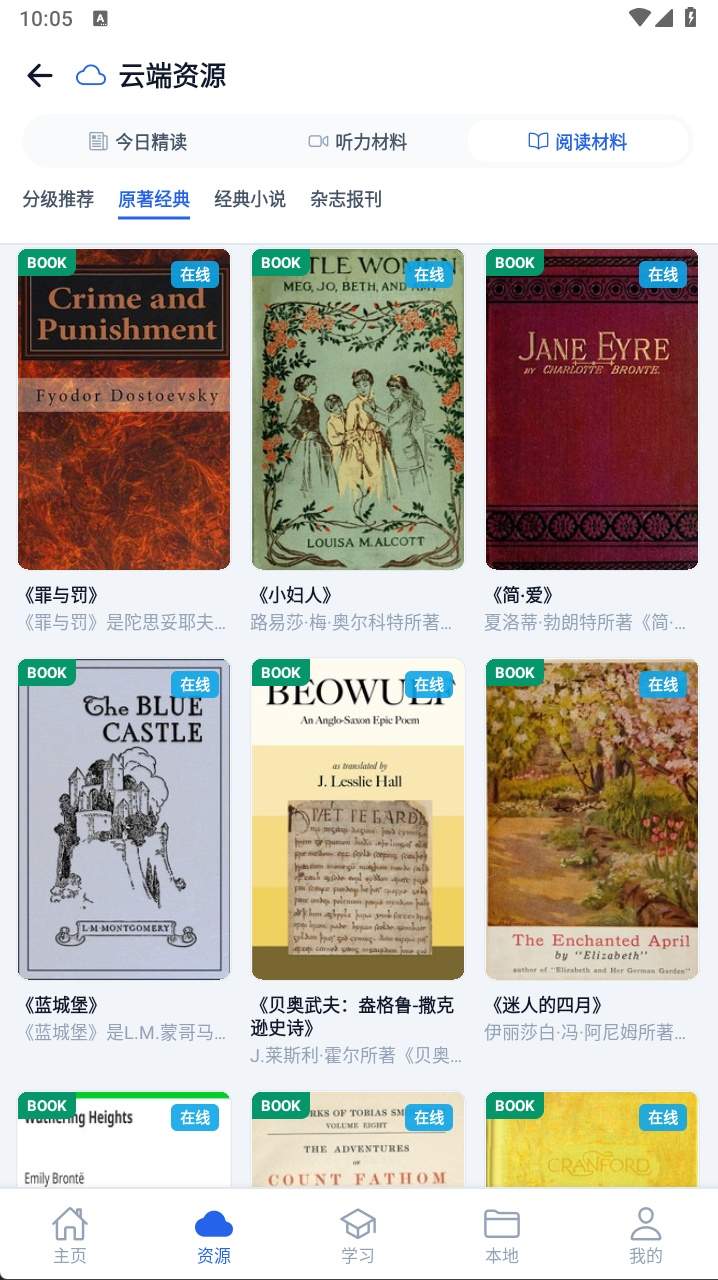718x1280 pixels.
Task: Select the 原著经典 sub-tab
Action: 154,199
